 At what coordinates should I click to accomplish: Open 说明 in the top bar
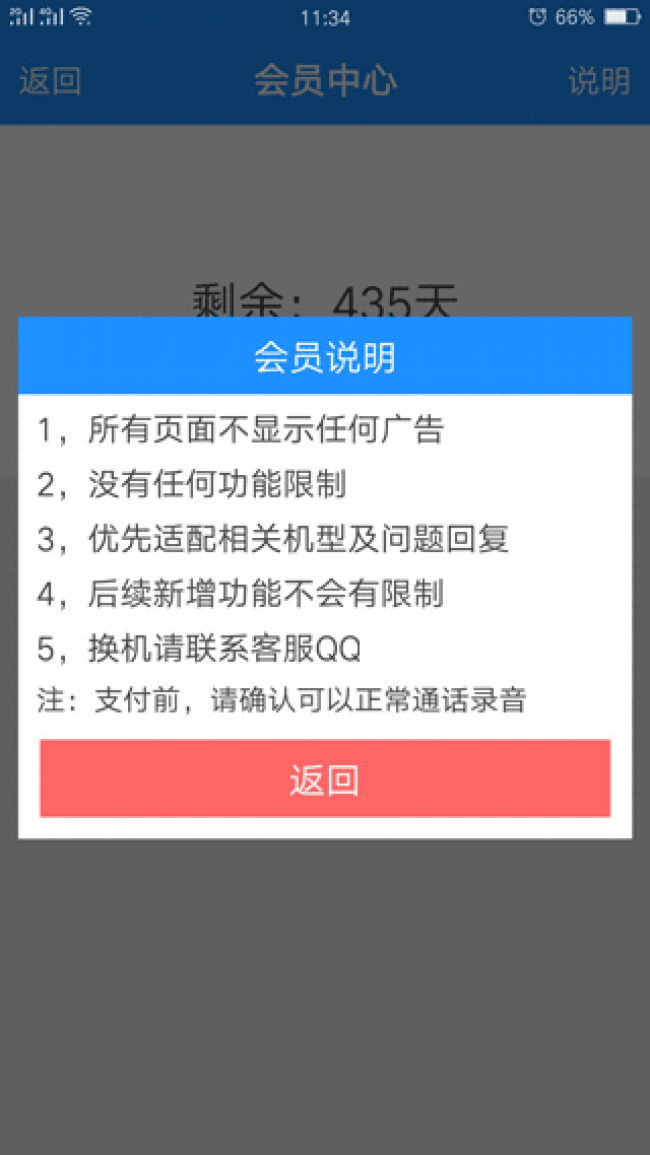click(598, 81)
